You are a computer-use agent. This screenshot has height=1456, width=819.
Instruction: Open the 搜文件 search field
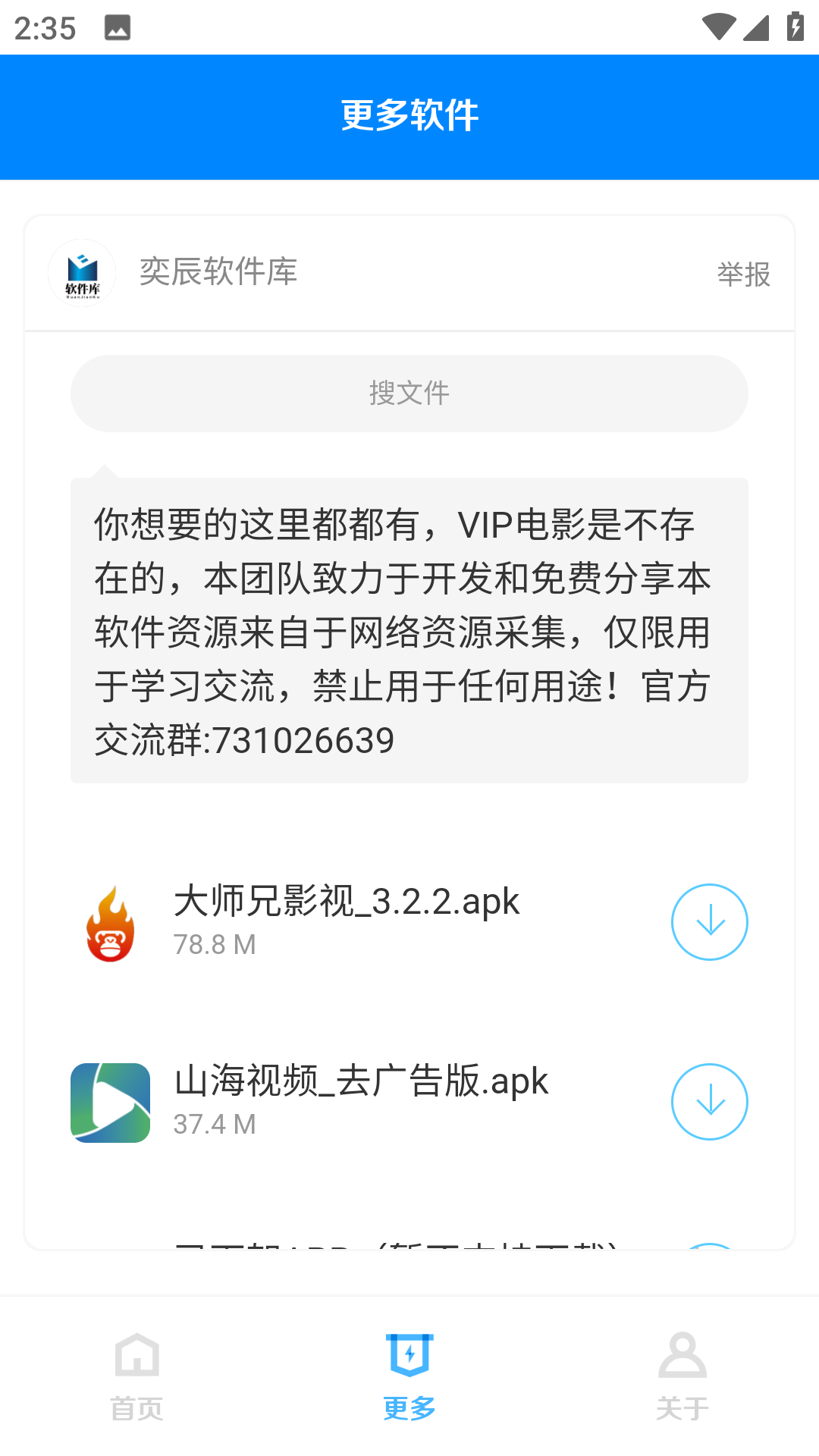tap(409, 394)
